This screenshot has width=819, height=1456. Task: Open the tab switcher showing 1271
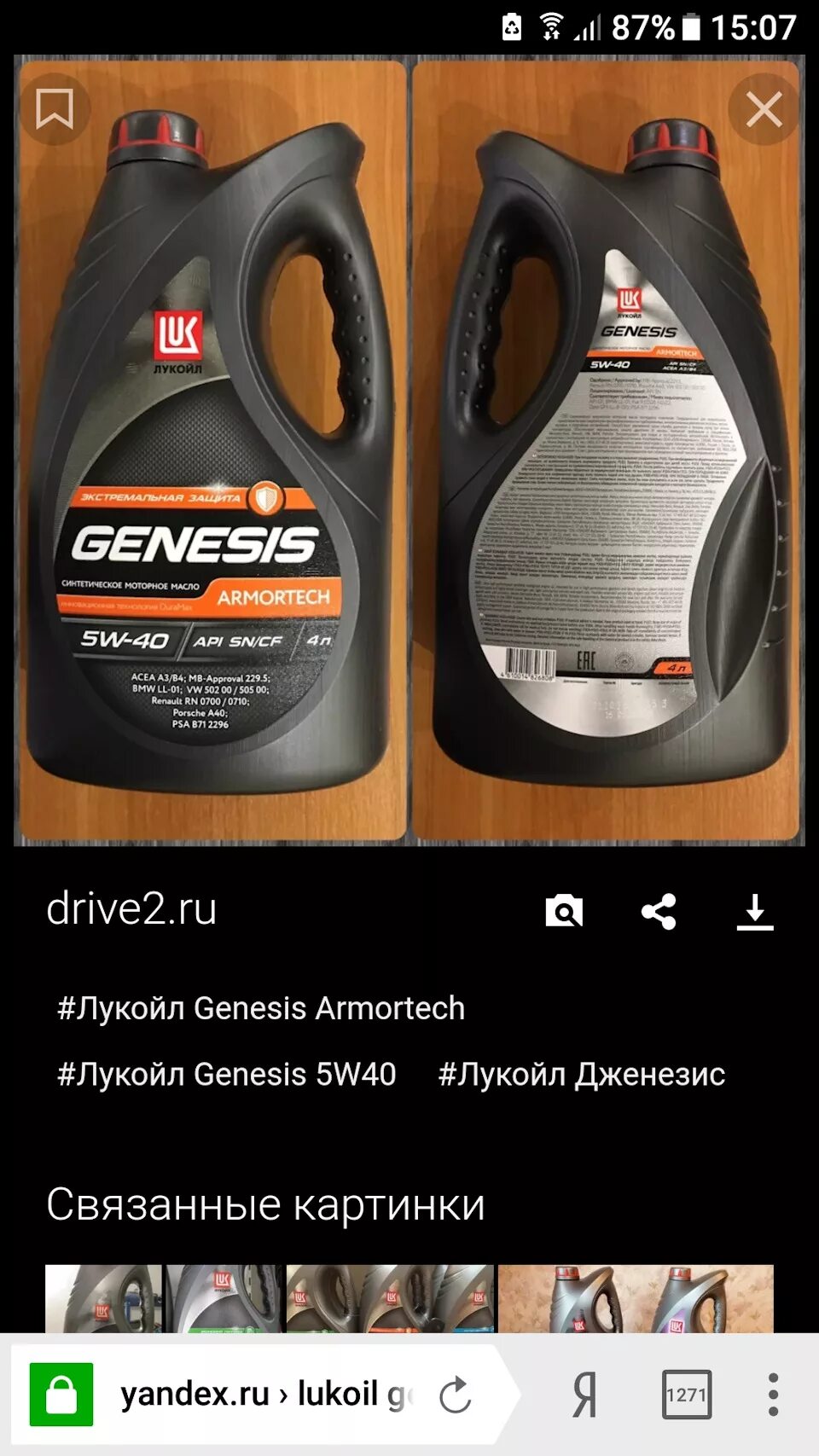(686, 1395)
